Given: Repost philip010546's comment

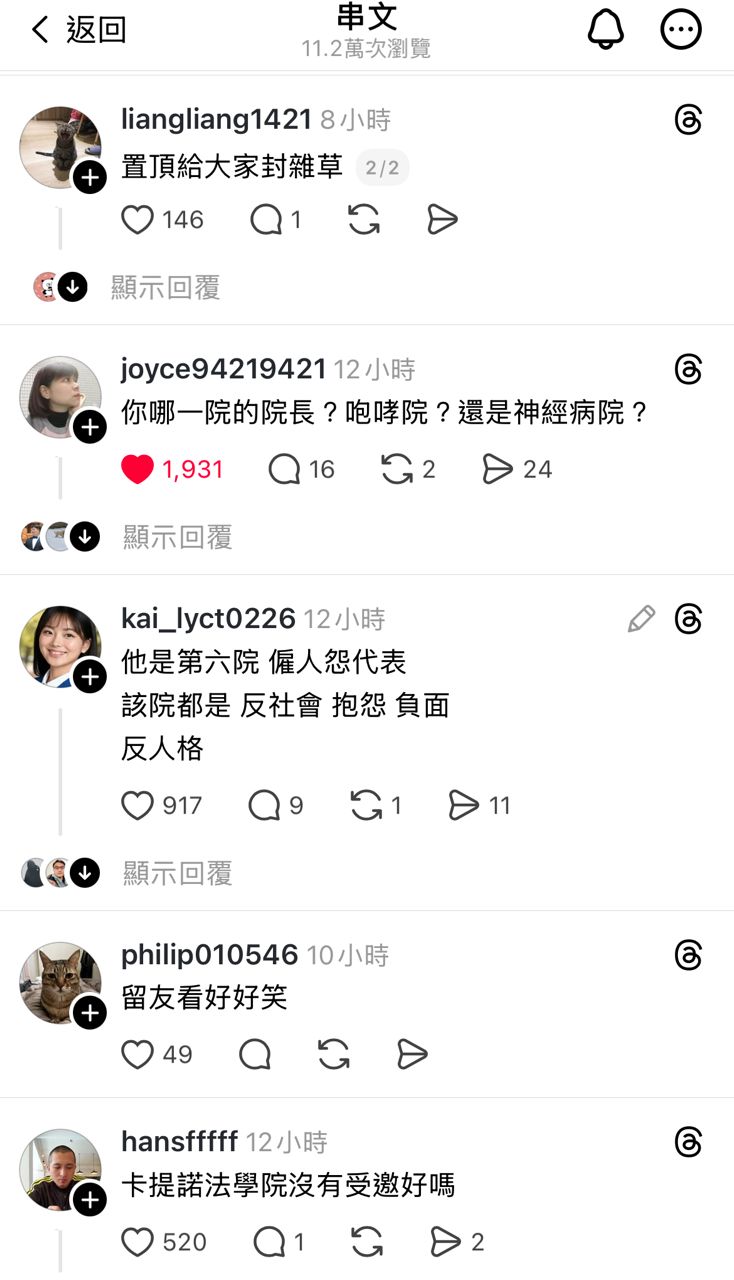Looking at the screenshot, I should click(x=333, y=1054).
